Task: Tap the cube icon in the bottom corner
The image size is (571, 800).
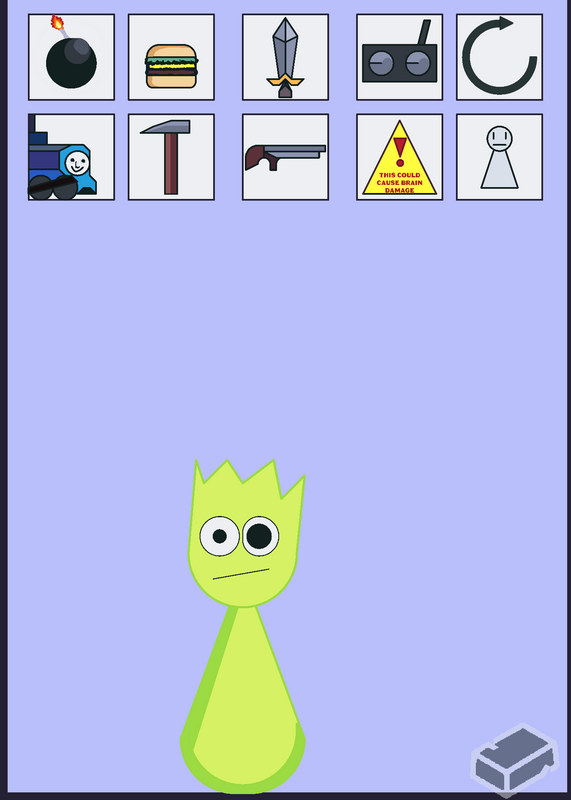Action: 514,760
